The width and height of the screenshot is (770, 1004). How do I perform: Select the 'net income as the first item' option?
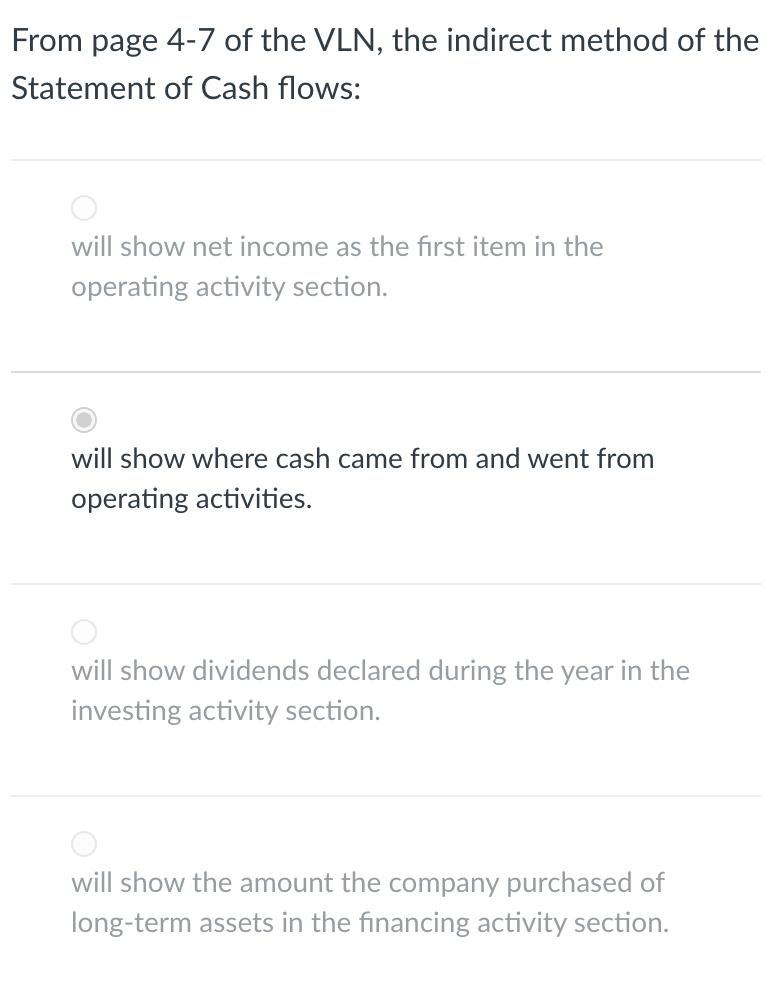[x=84, y=208]
